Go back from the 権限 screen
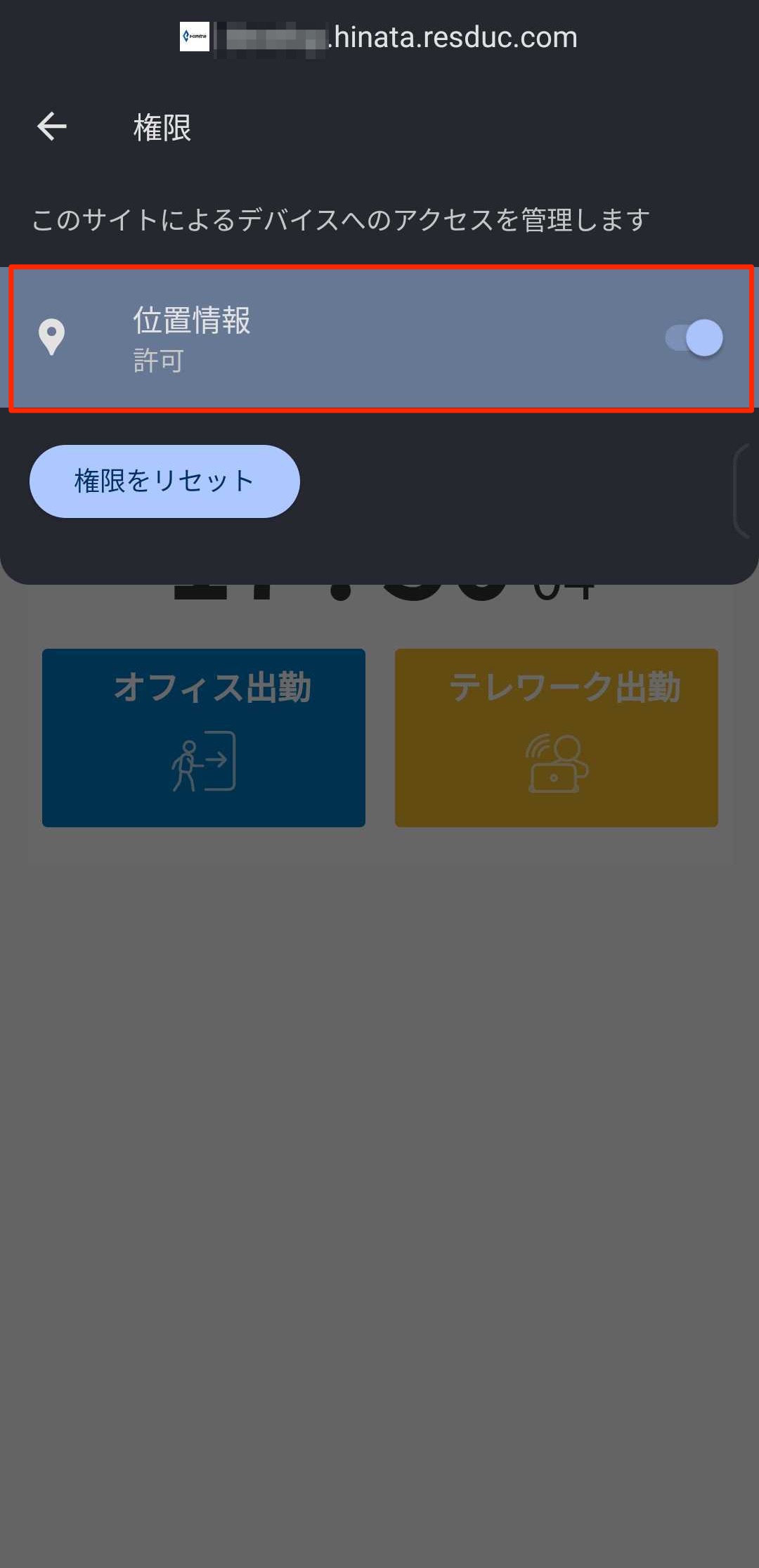 [52, 127]
